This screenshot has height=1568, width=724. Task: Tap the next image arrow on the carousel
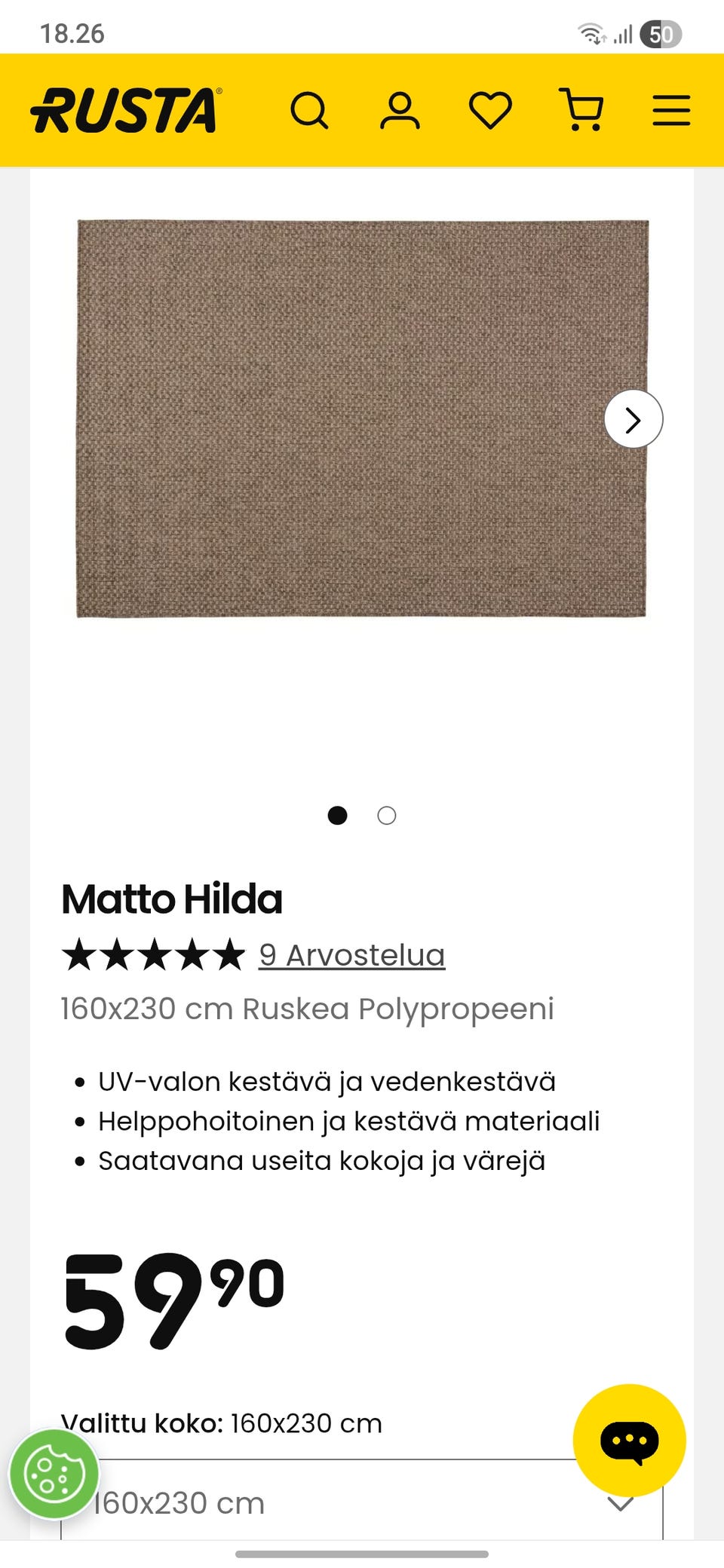633,419
